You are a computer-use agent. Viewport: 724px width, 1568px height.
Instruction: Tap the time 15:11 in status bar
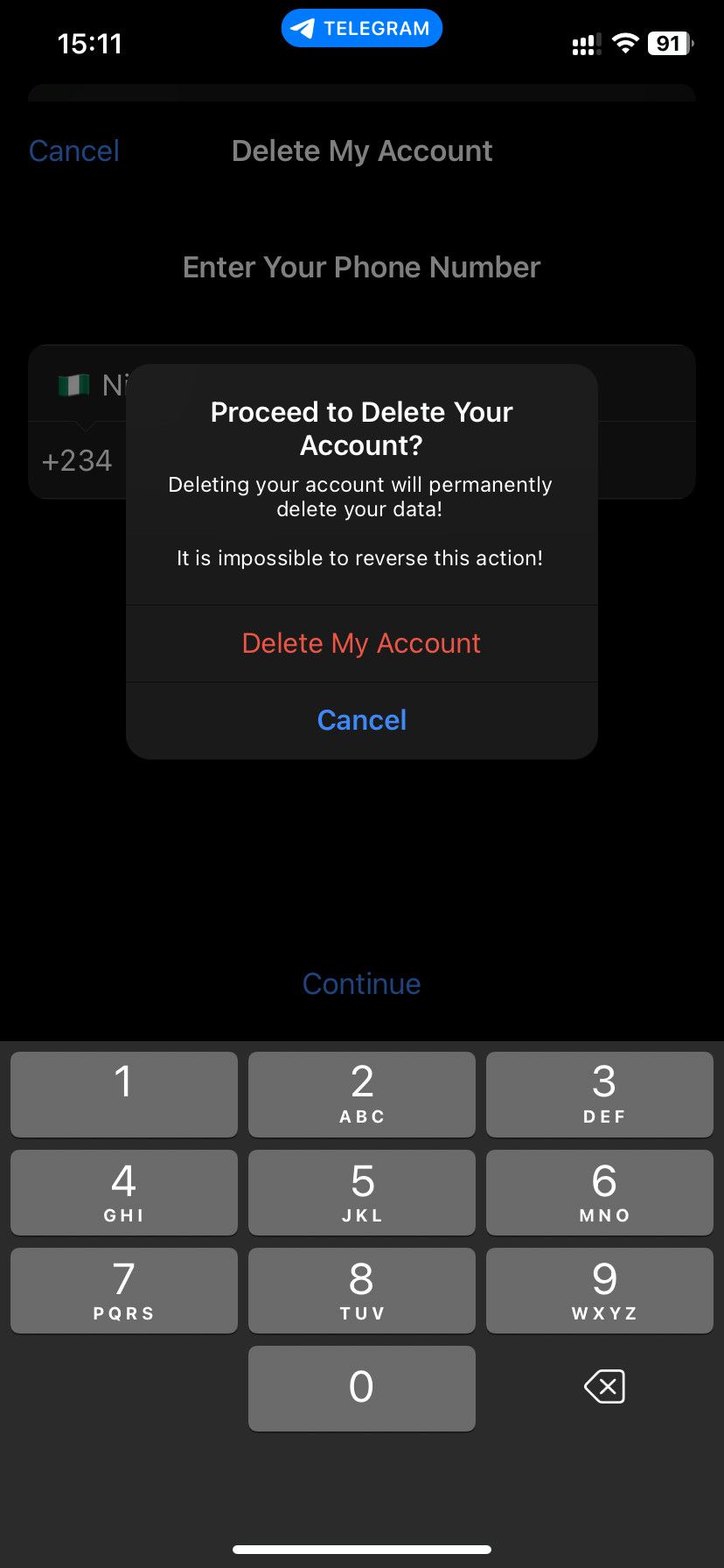pyautogui.click(x=91, y=43)
